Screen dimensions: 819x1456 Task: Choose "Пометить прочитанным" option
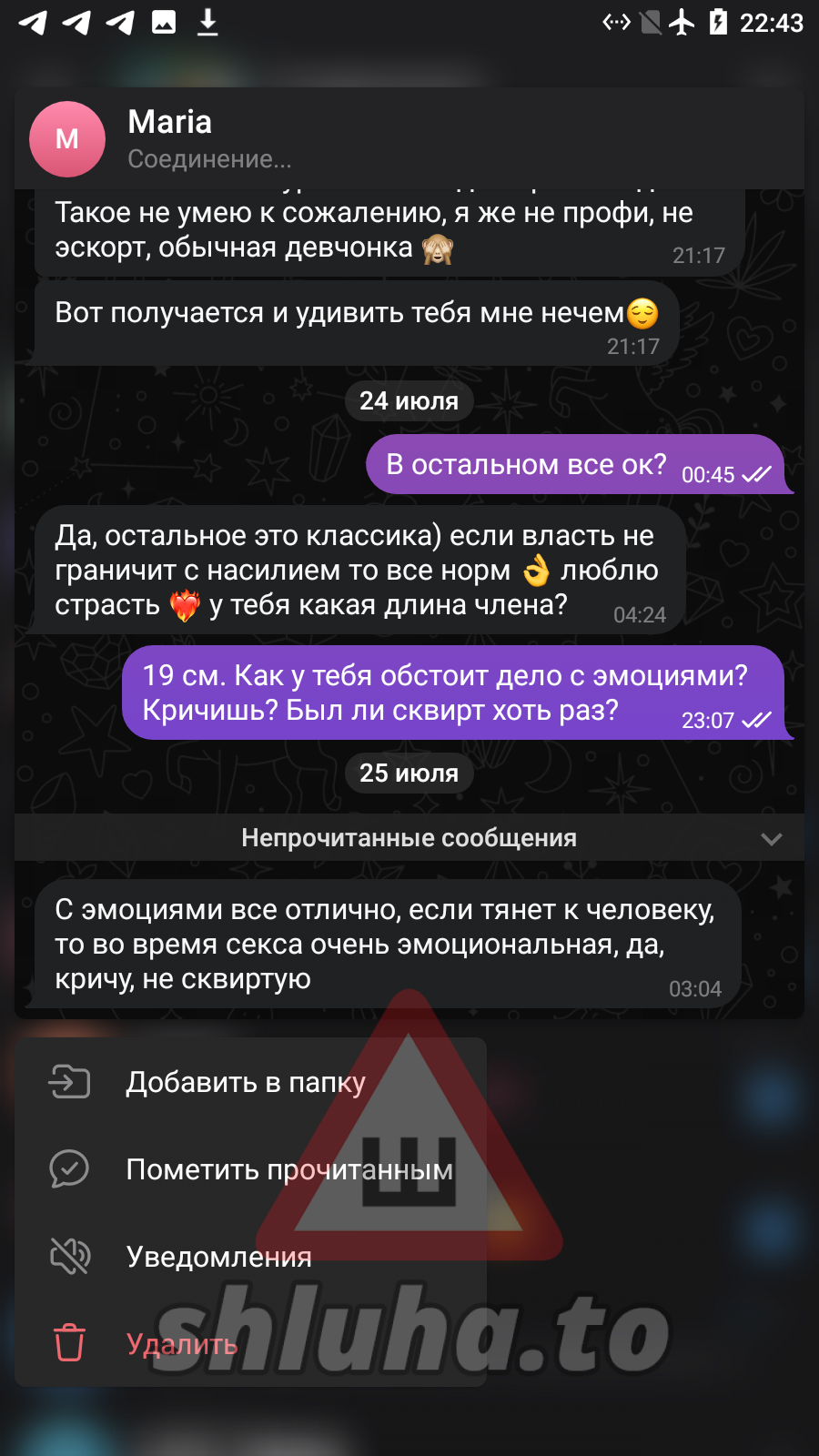click(288, 1169)
